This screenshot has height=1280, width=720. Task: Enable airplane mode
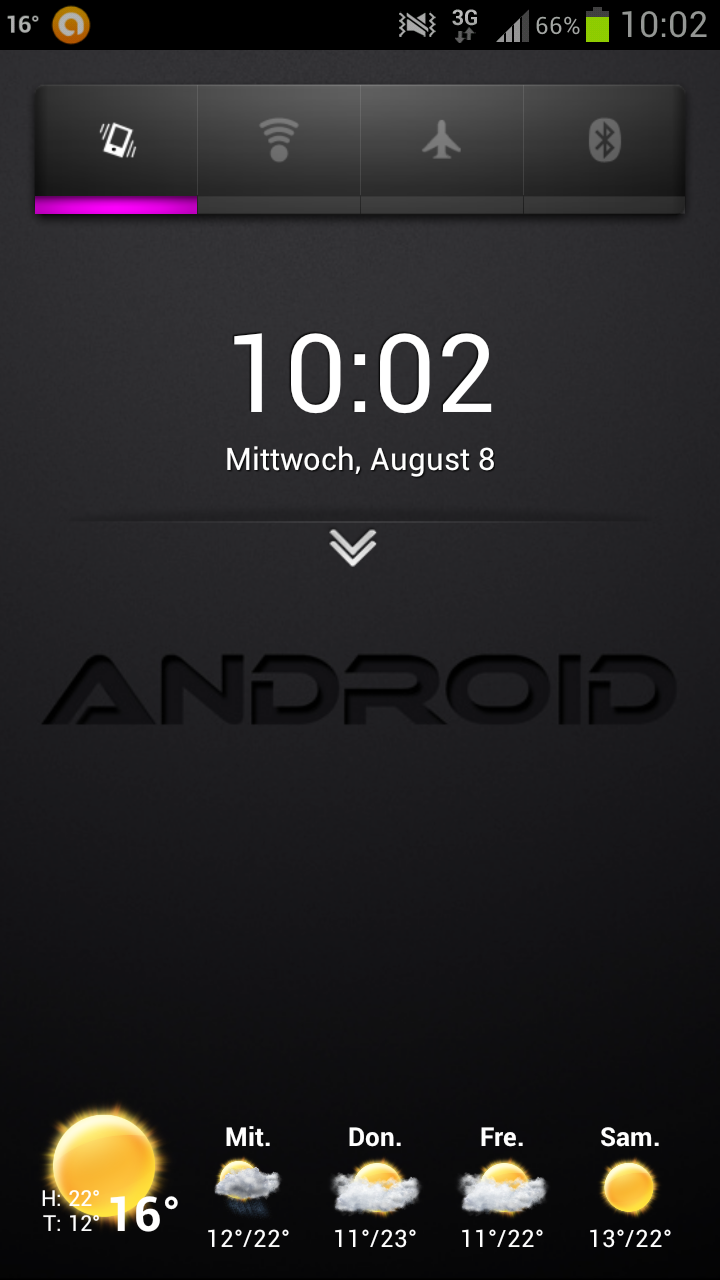442,149
